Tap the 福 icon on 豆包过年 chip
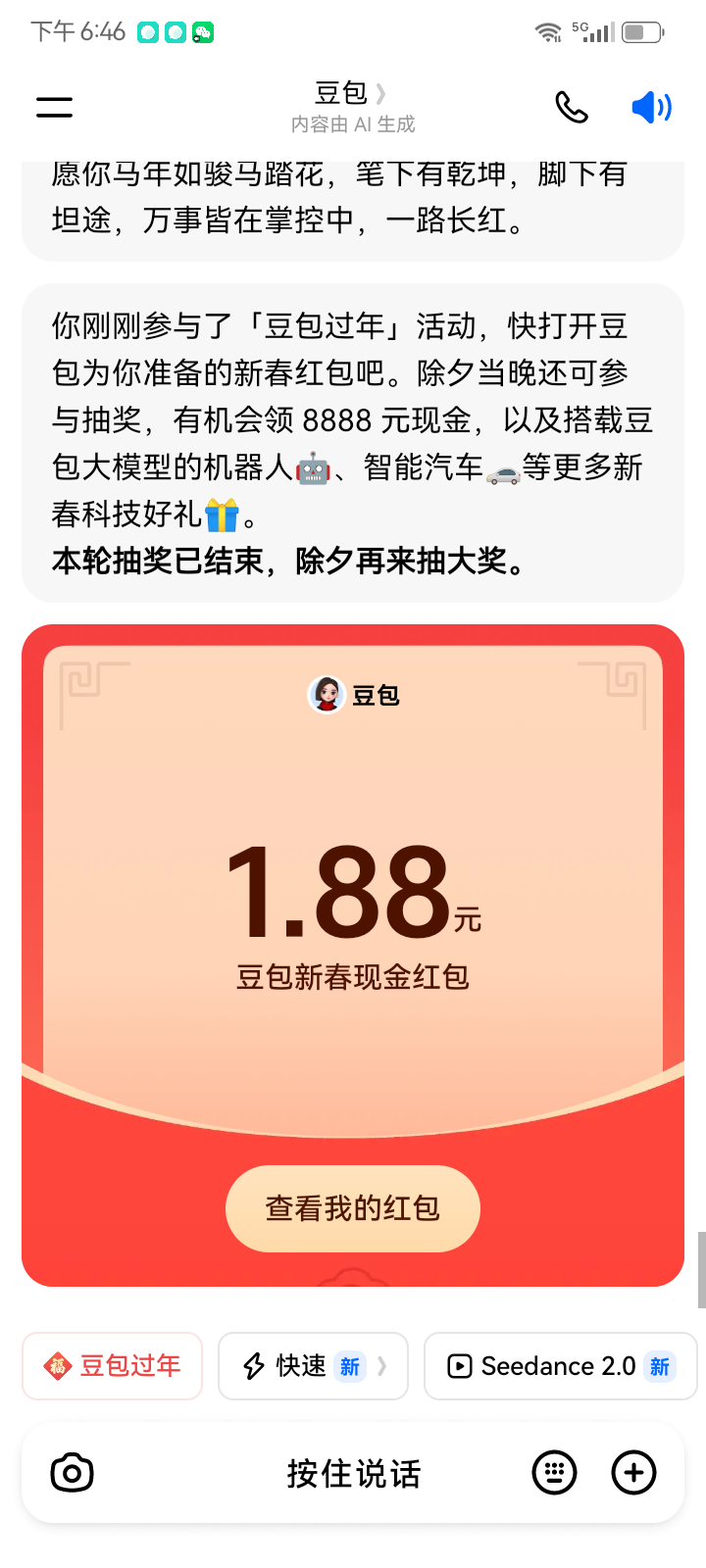 pos(59,1366)
